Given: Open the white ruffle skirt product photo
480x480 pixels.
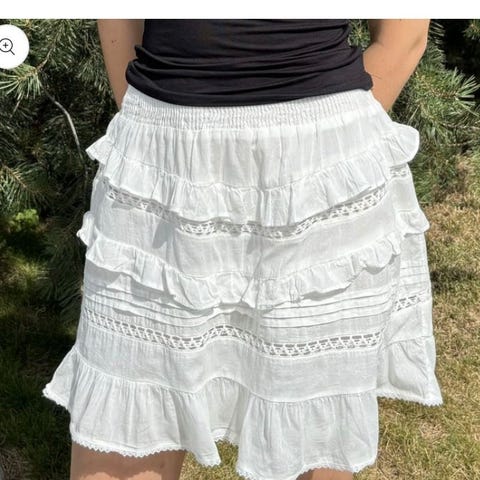Looking at the screenshot, I should pyautogui.click(x=240, y=249).
